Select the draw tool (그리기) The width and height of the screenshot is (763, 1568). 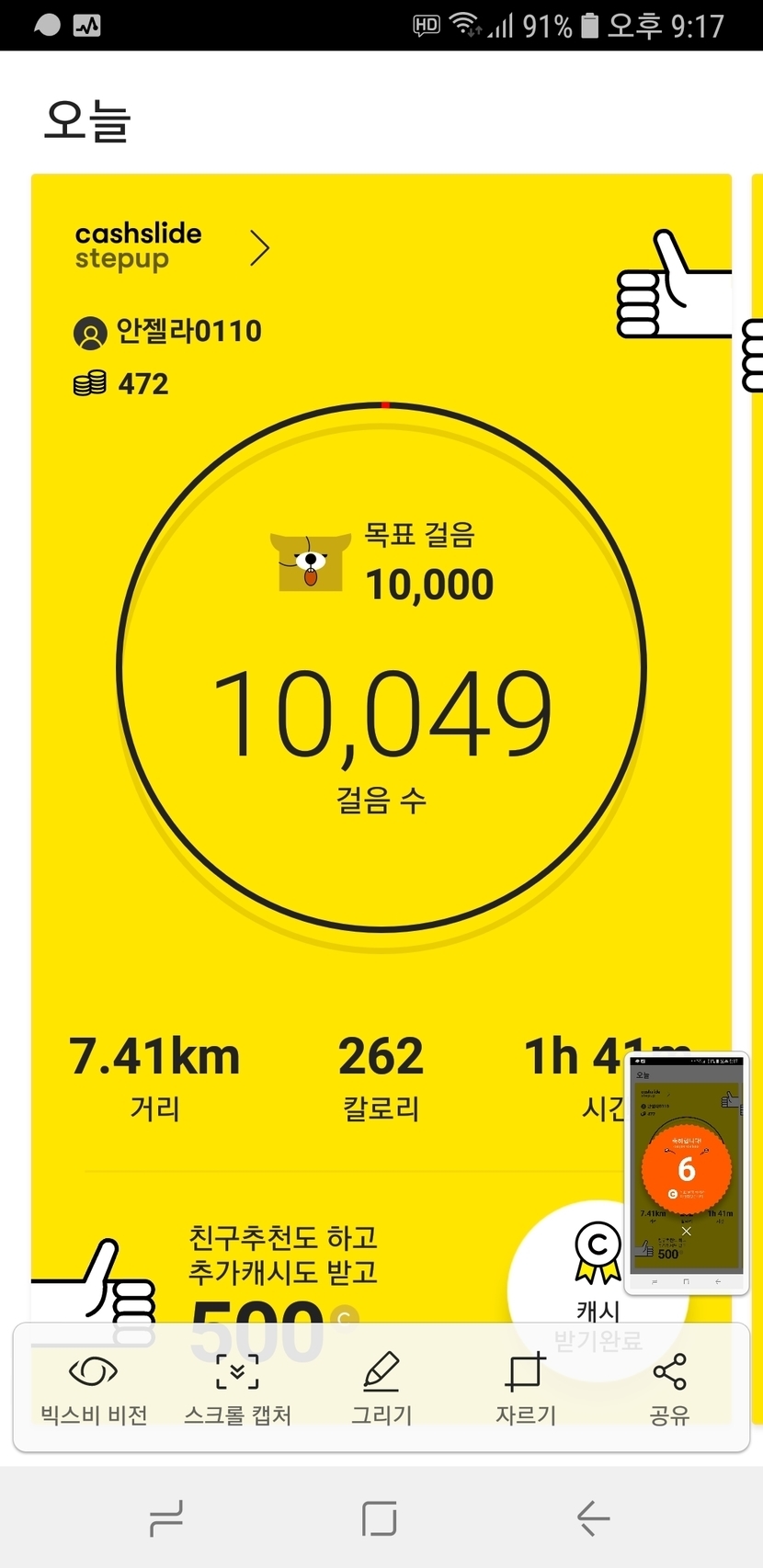381,1388
